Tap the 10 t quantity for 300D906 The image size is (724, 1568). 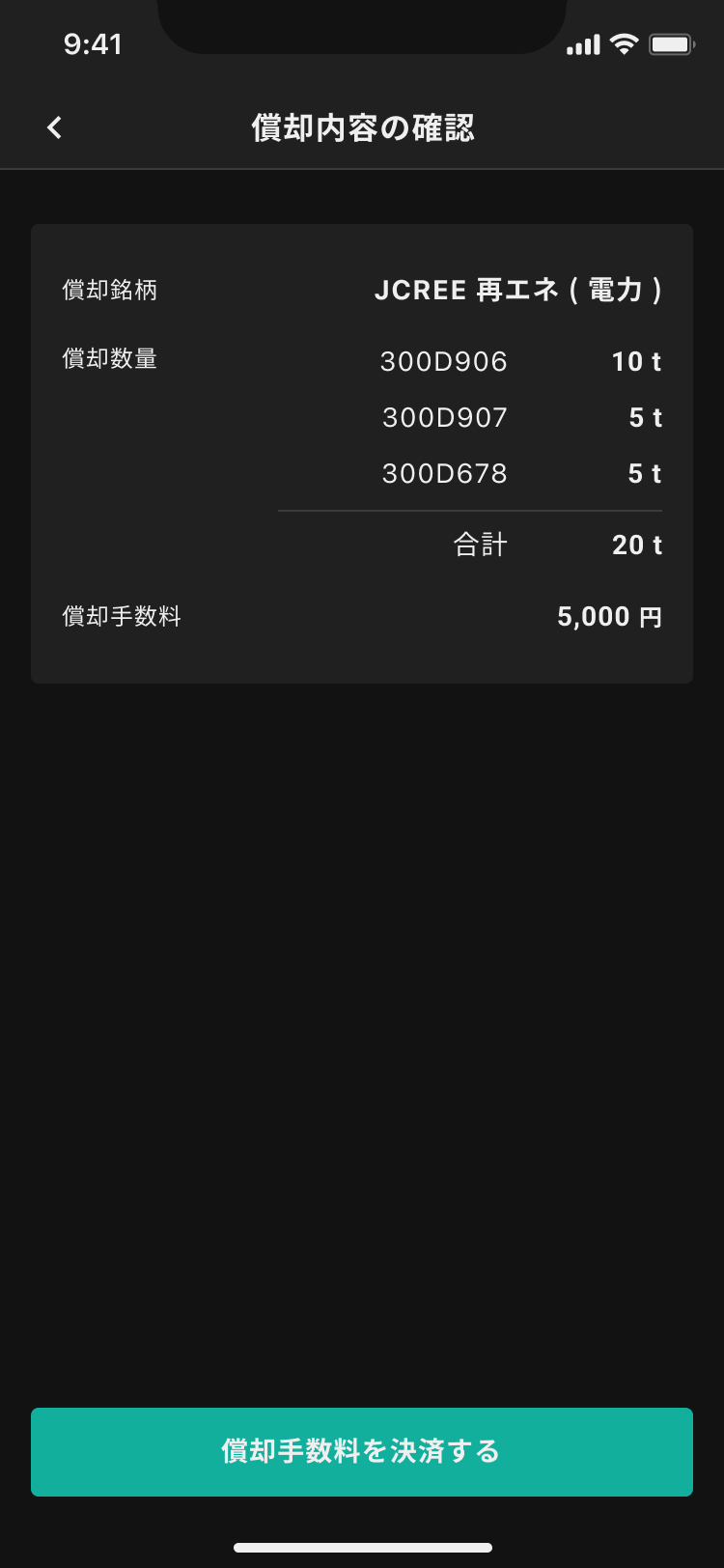click(x=635, y=360)
